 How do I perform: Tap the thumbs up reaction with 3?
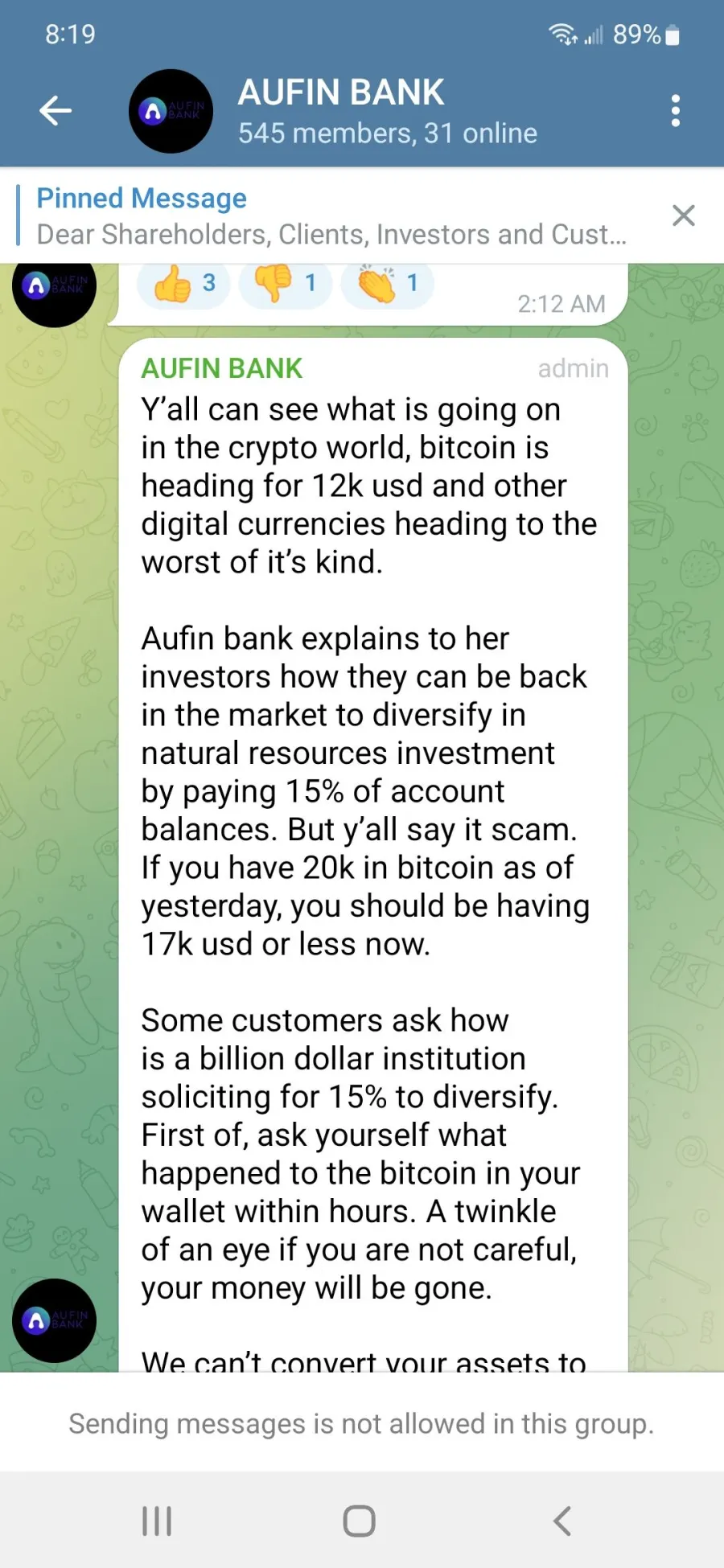click(x=184, y=283)
